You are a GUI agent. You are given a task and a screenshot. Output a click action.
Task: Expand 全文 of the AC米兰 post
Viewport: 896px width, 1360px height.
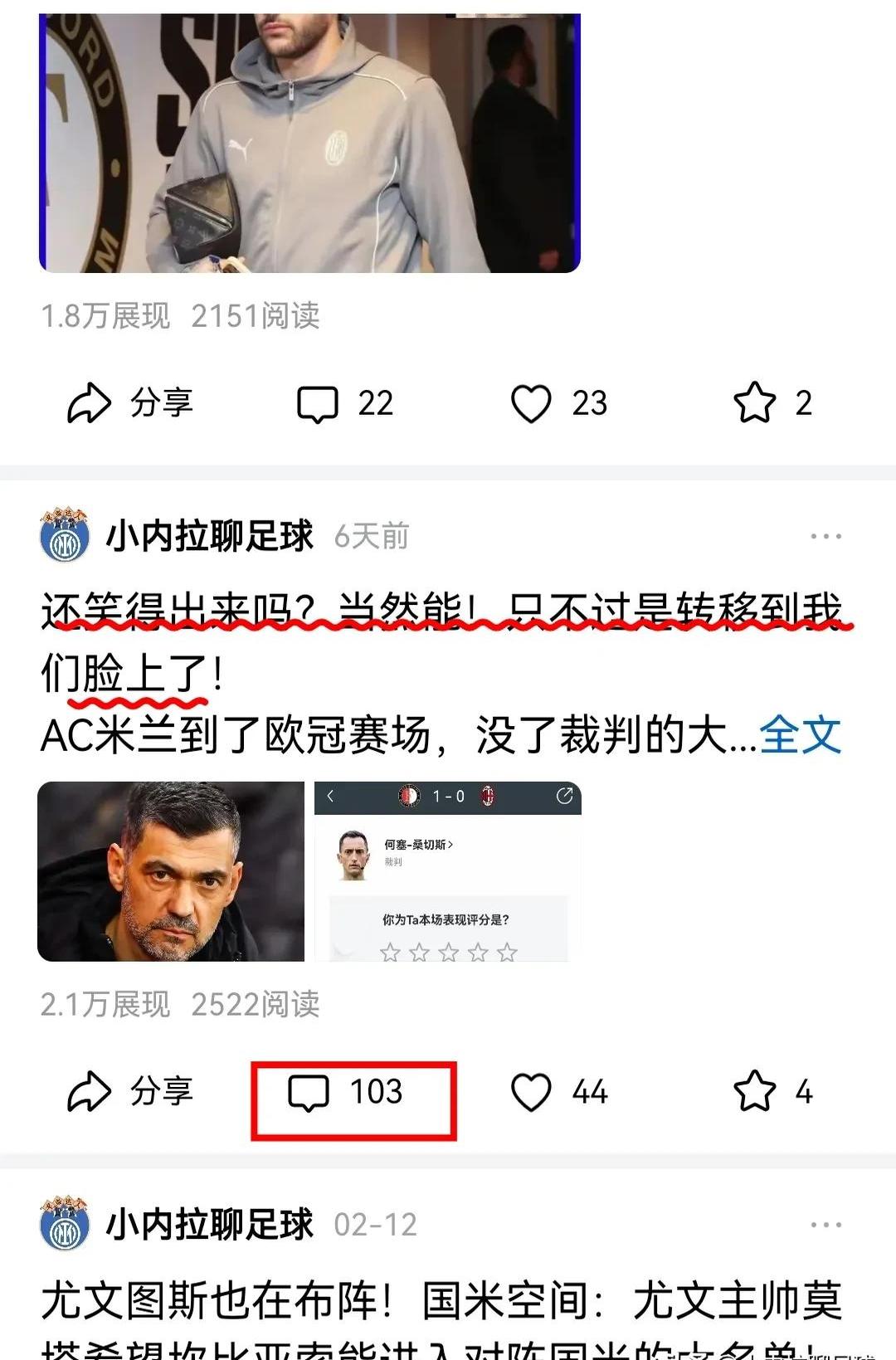800,734
